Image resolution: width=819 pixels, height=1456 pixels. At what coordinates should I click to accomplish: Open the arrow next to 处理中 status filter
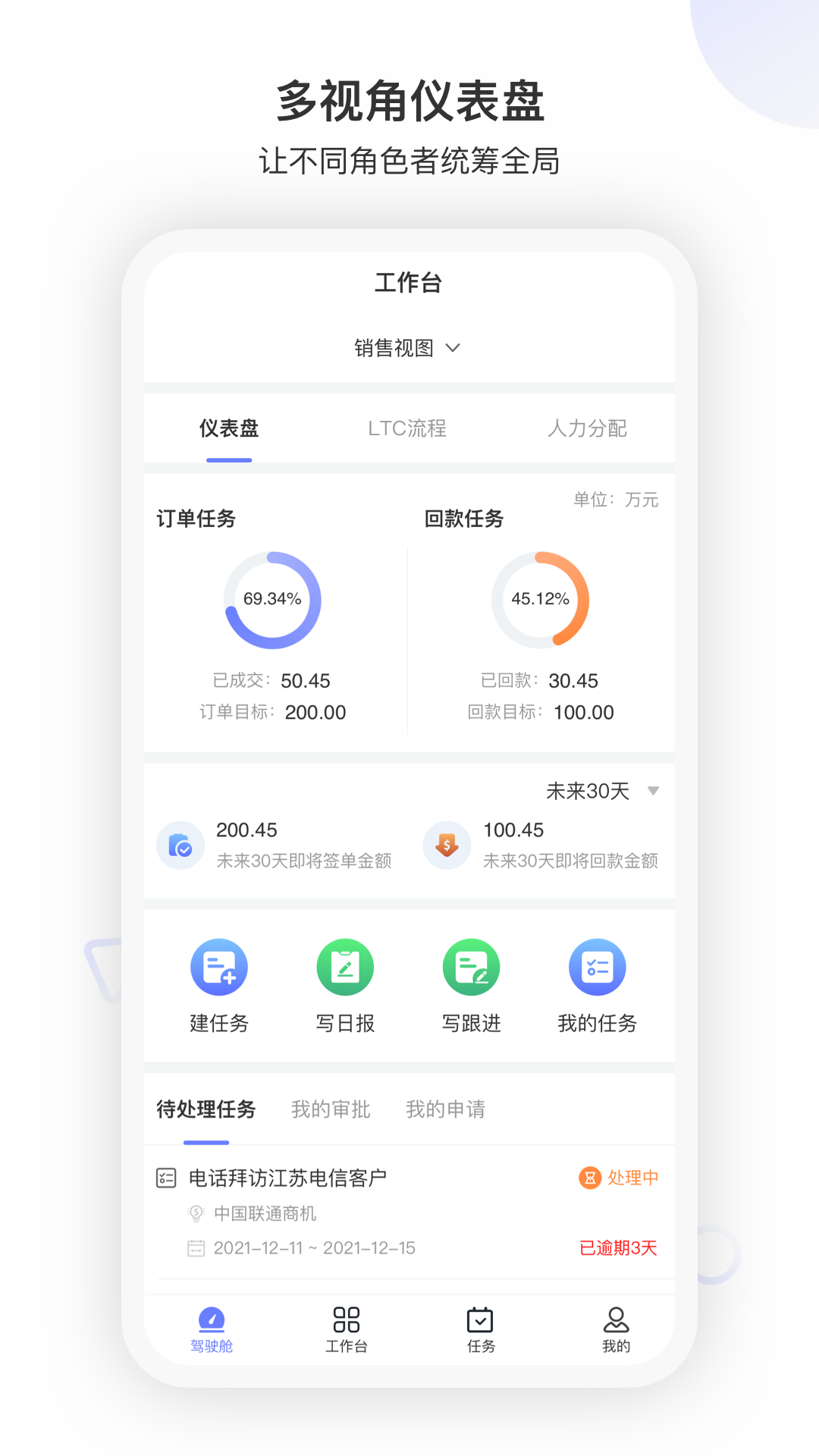(x=590, y=1178)
